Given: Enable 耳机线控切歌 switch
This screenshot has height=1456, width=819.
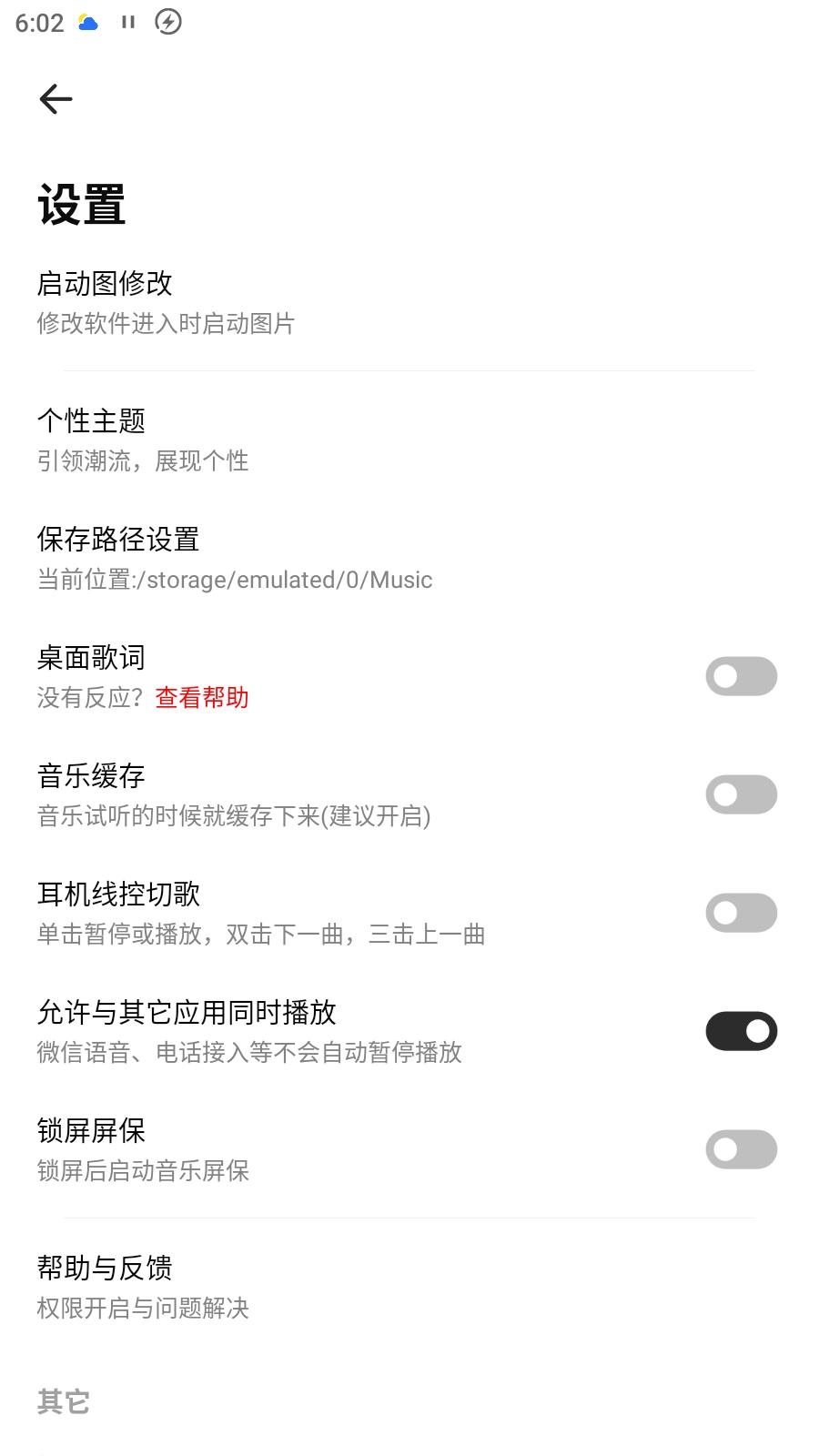Looking at the screenshot, I should click(x=741, y=913).
